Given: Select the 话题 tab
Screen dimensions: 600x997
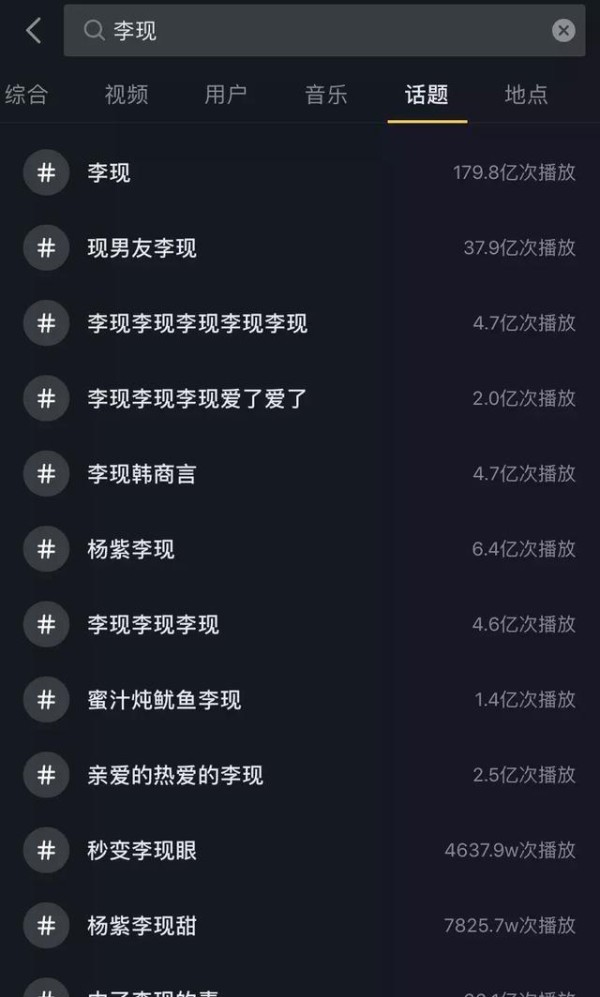Looking at the screenshot, I should tap(426, 95).
